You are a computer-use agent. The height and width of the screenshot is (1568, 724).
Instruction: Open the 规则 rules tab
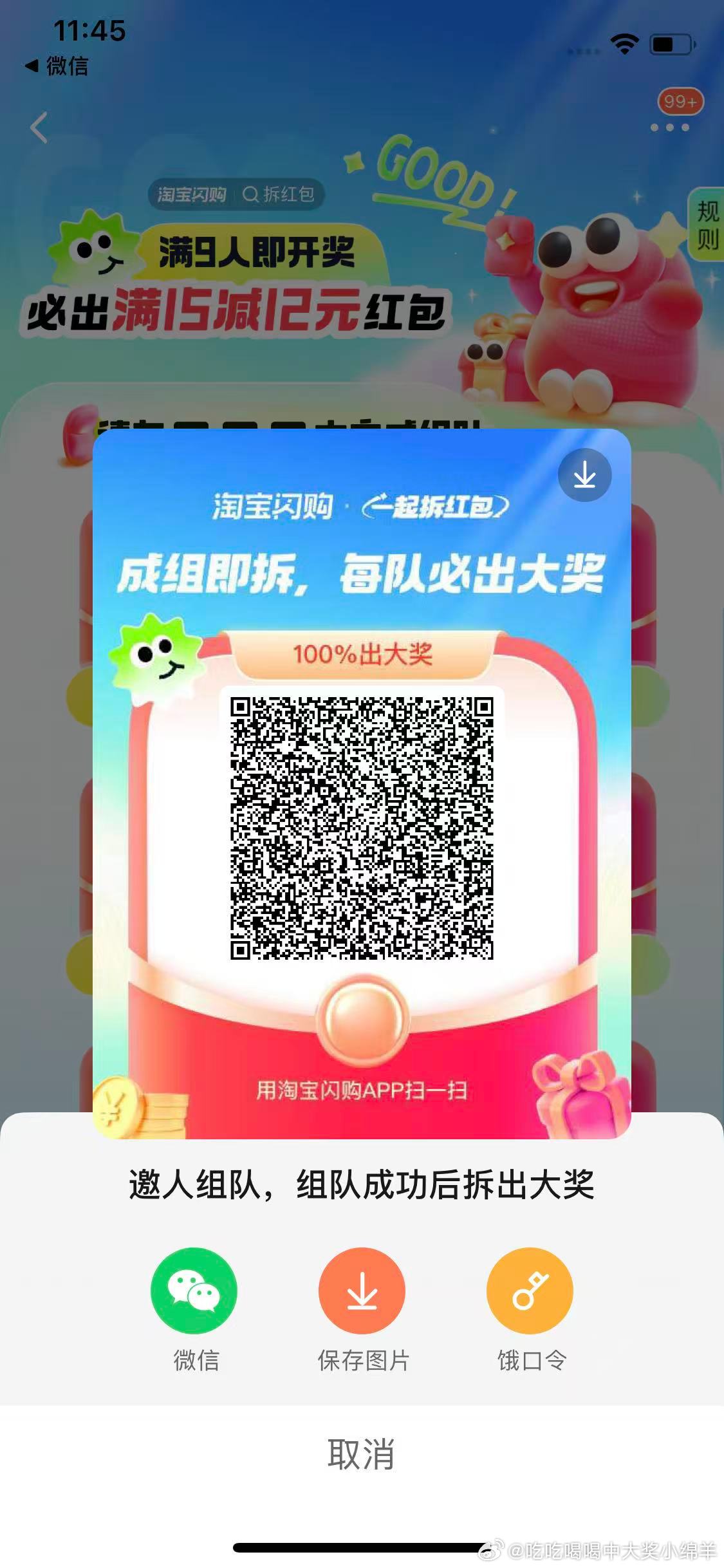(707, 225)
